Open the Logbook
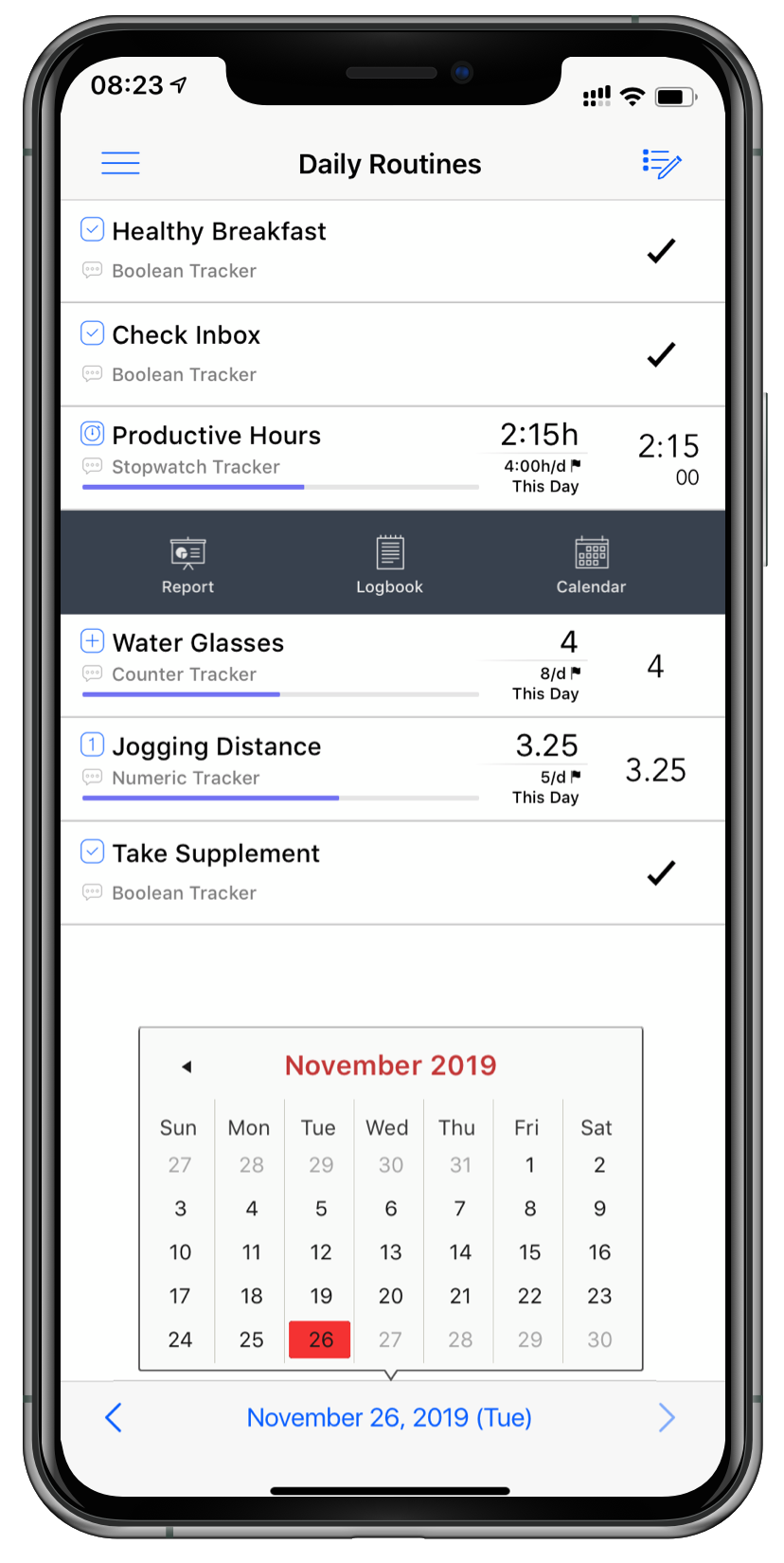The height and width of the screenshot is (1563, 784). (x=389, y=566)
